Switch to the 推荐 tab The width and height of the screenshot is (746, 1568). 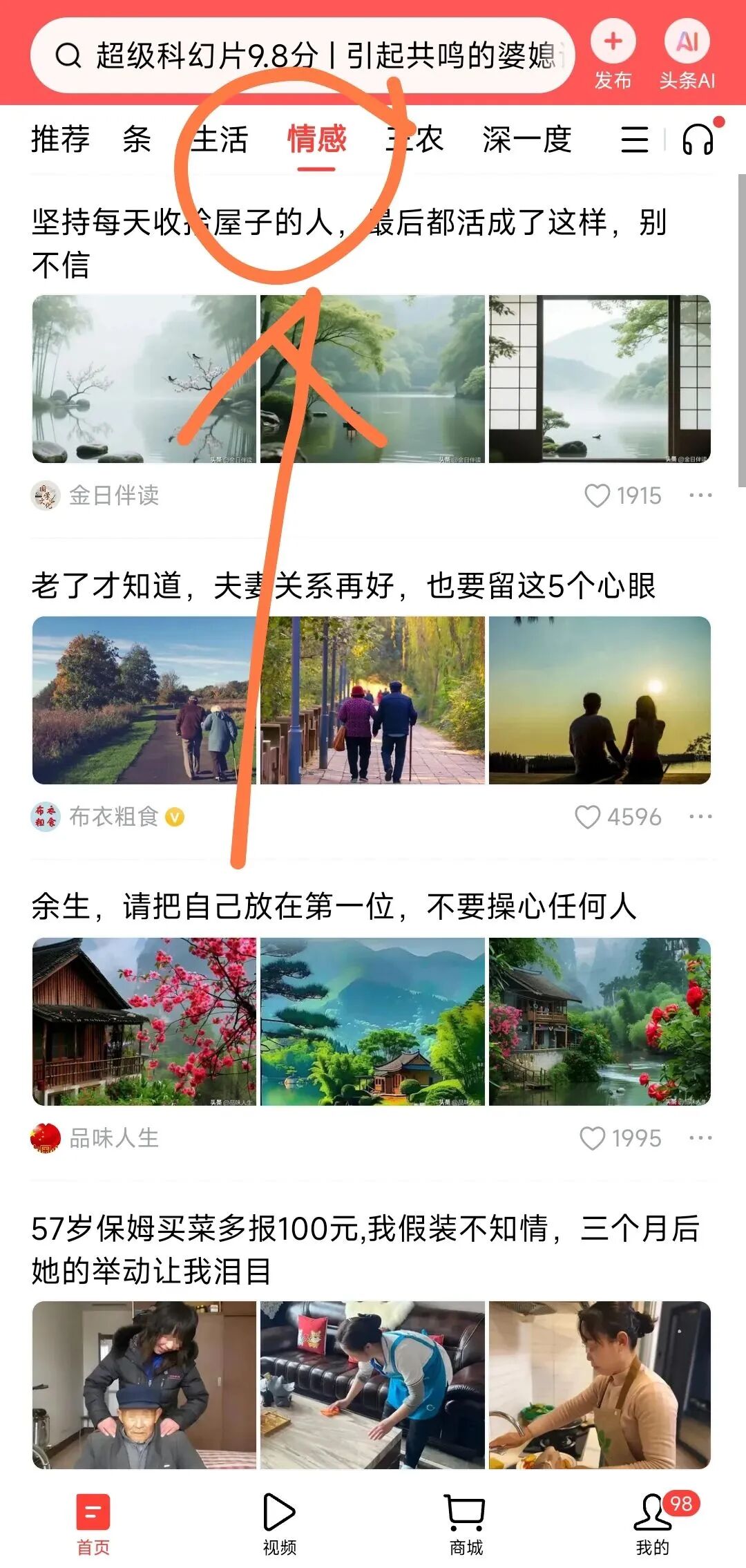point(60,139)
